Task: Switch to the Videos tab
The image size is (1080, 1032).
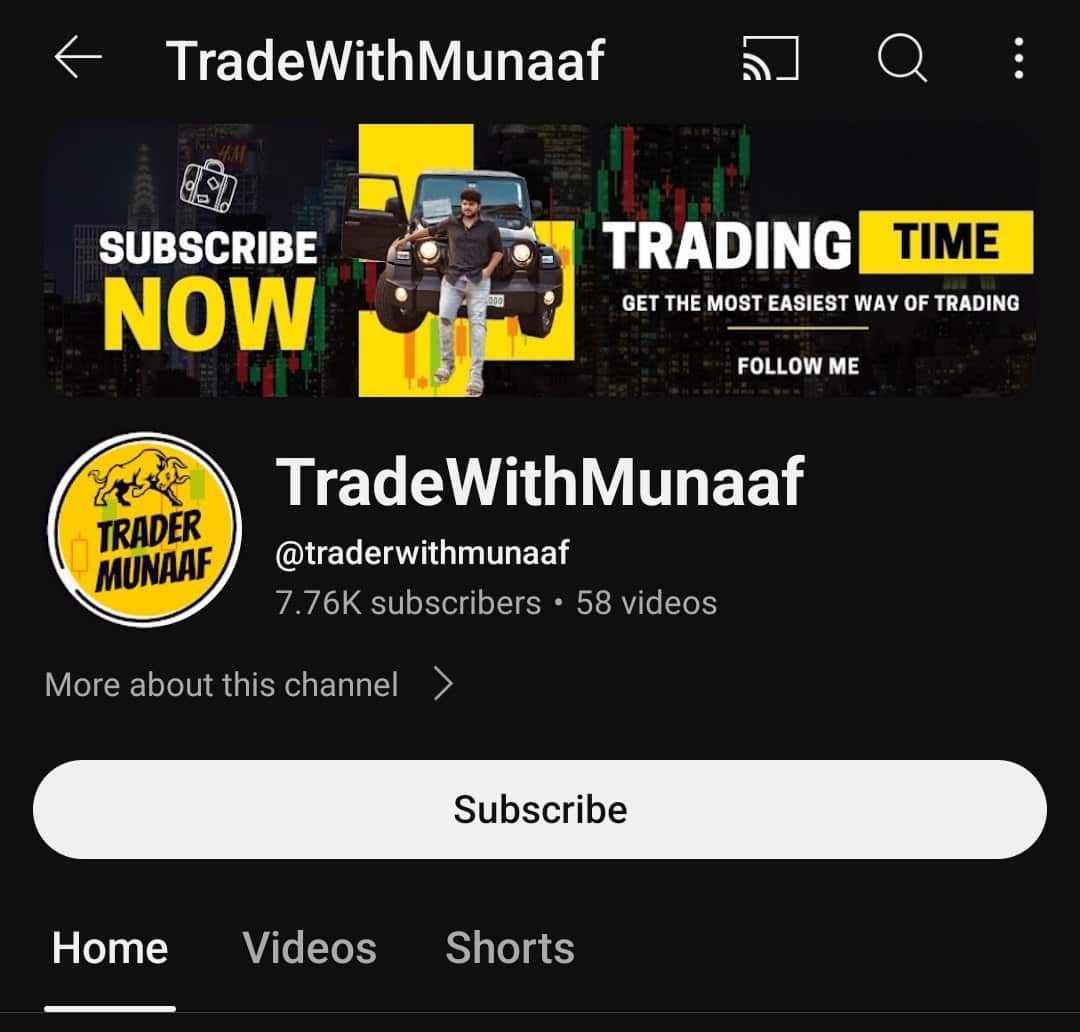Action: pos(310,948)
